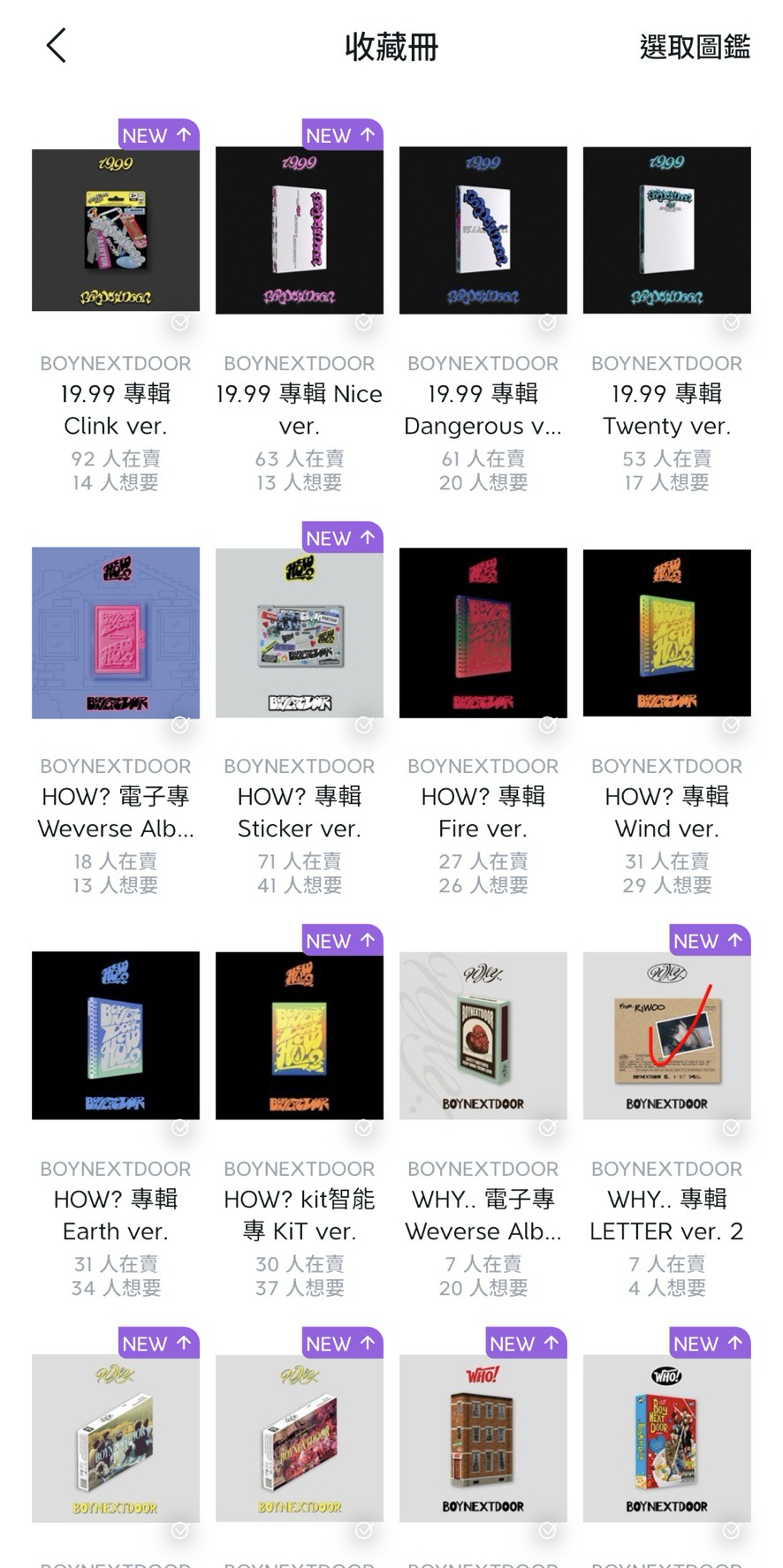This screenshot has height=1568, width=783.
Task: Tap the NEW badge on bottom-left WHY.. album
Action: (157, 1344)
